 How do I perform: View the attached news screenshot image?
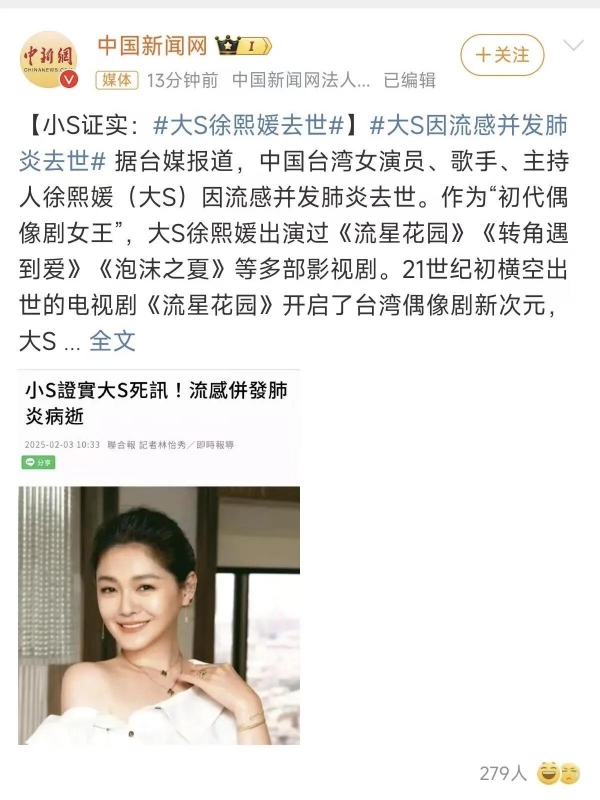pyautogui.click(x=159, y=560)
